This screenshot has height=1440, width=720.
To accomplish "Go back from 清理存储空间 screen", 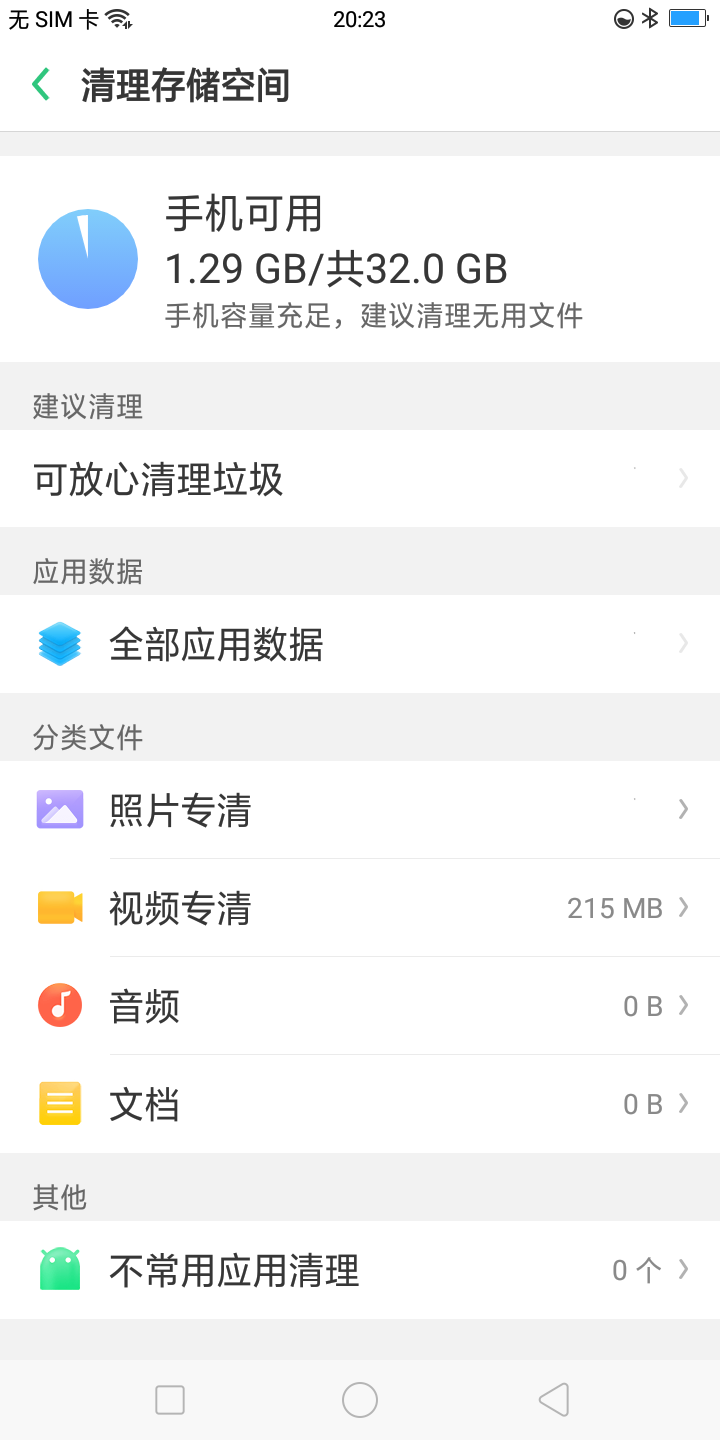I will click(x=41, y=85).
